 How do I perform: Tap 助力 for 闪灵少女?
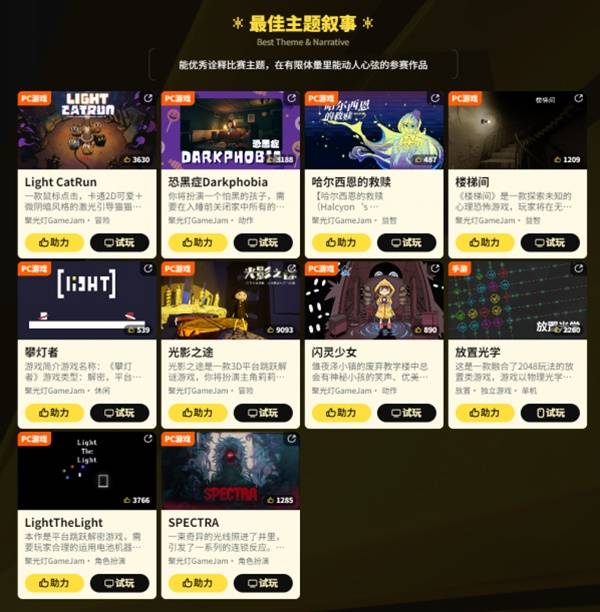point(341,412)
